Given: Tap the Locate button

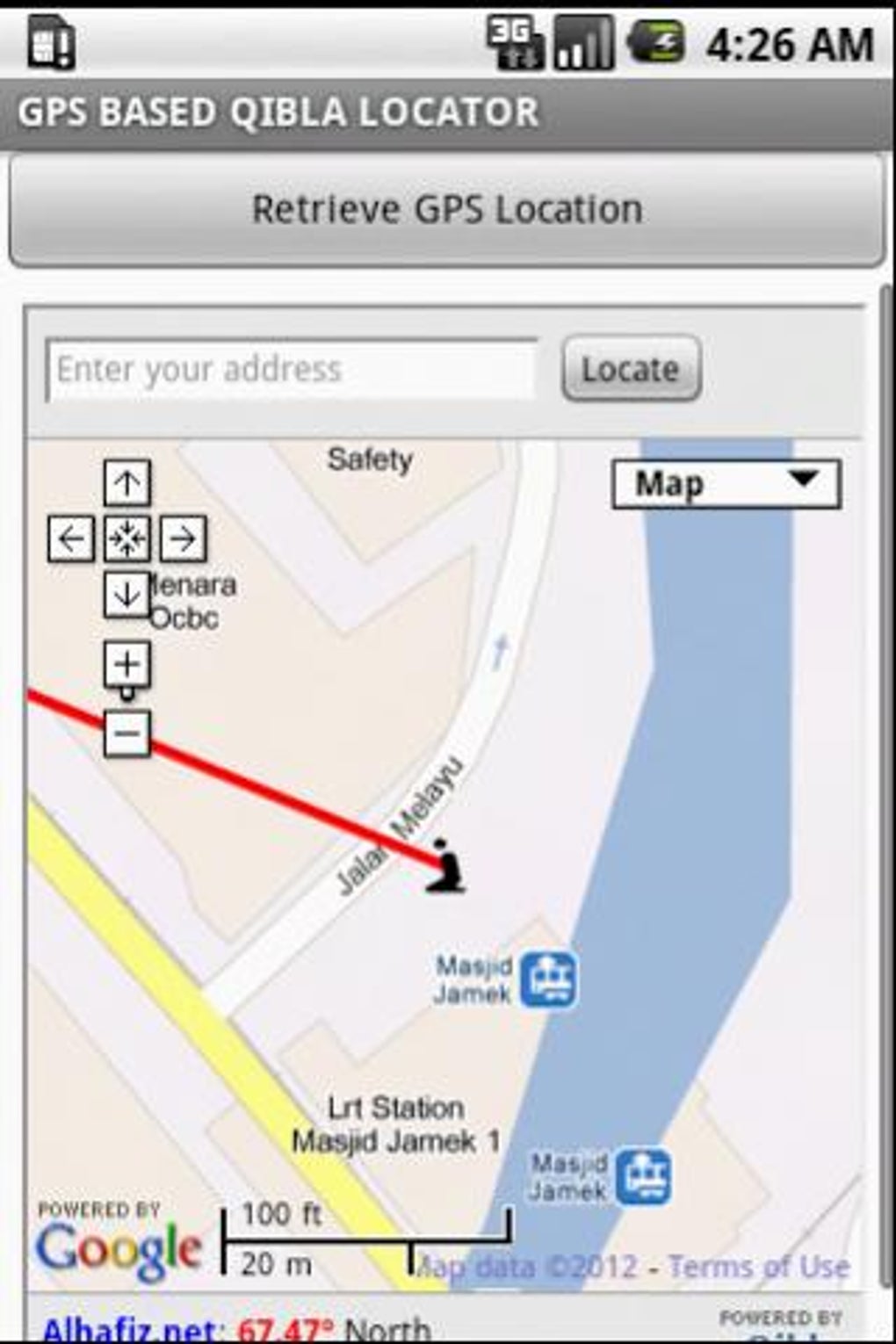Looking at the screenshot, I should (x=631, y=369).
